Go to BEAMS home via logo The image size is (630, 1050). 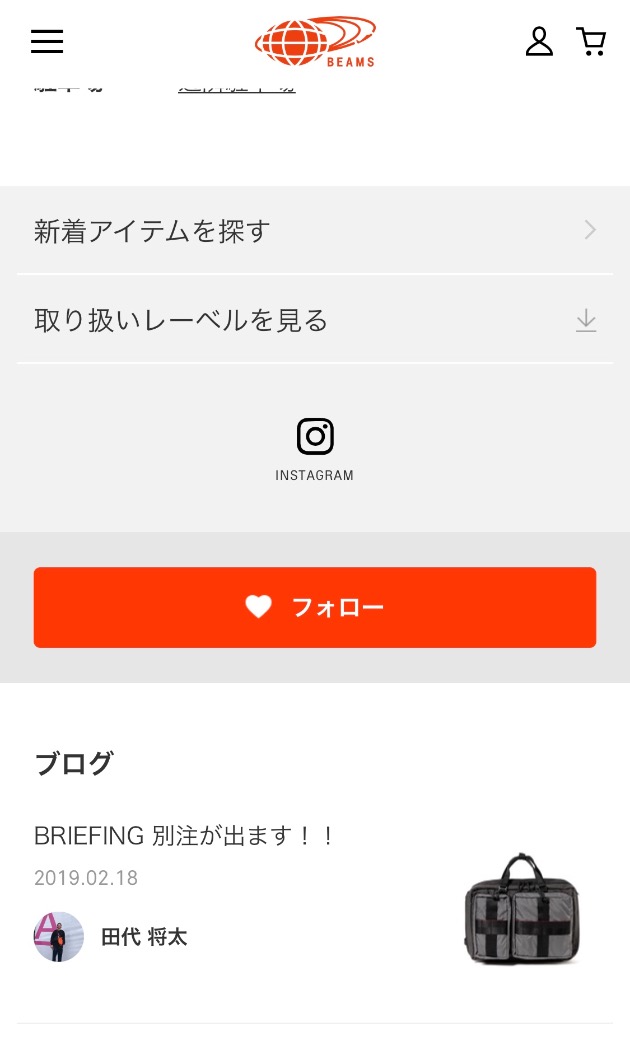pyautogui.click(x=315, y=42)
